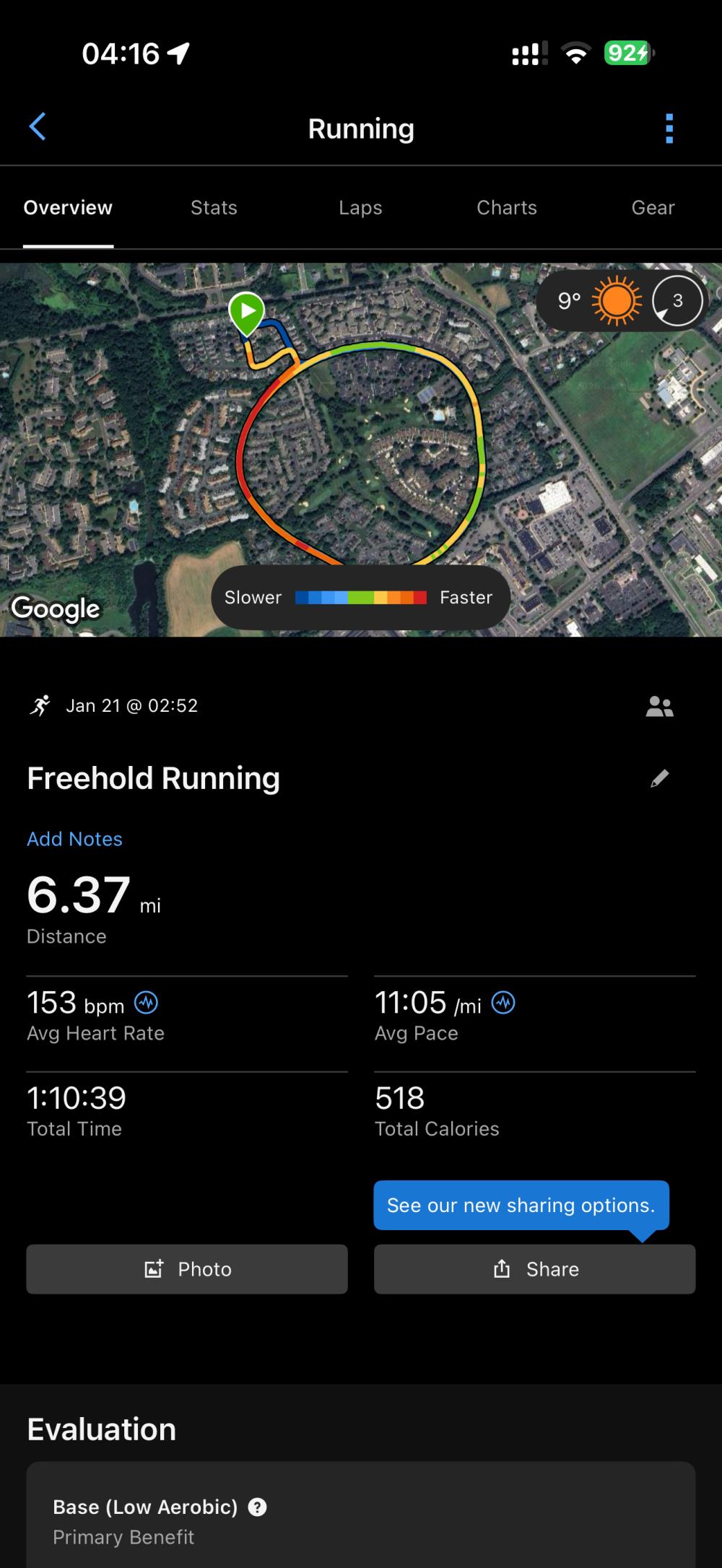Switch to the Stats tab
The height and width of the screenshot is (1568, 722).
tap(214, 208)
